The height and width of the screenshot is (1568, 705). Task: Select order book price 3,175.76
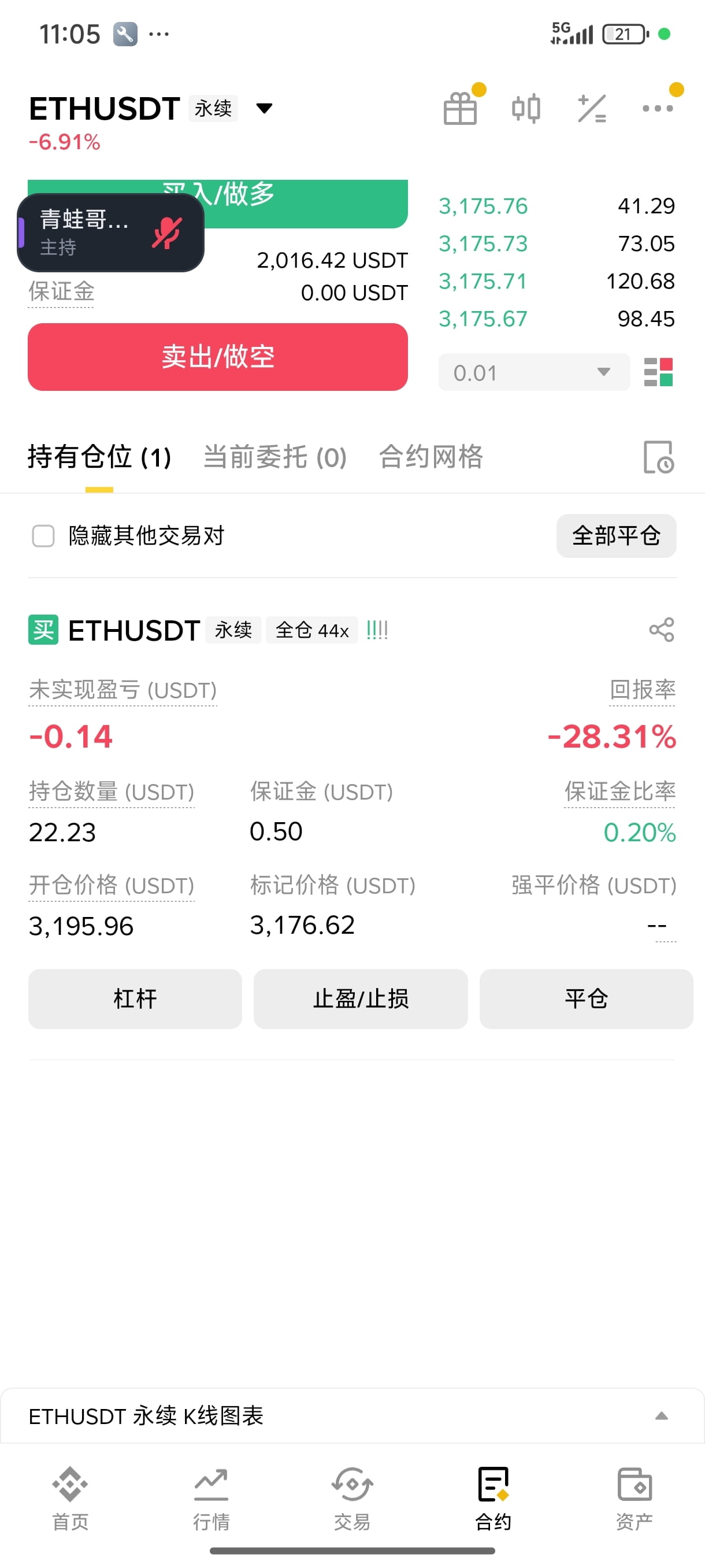point(484,205)
